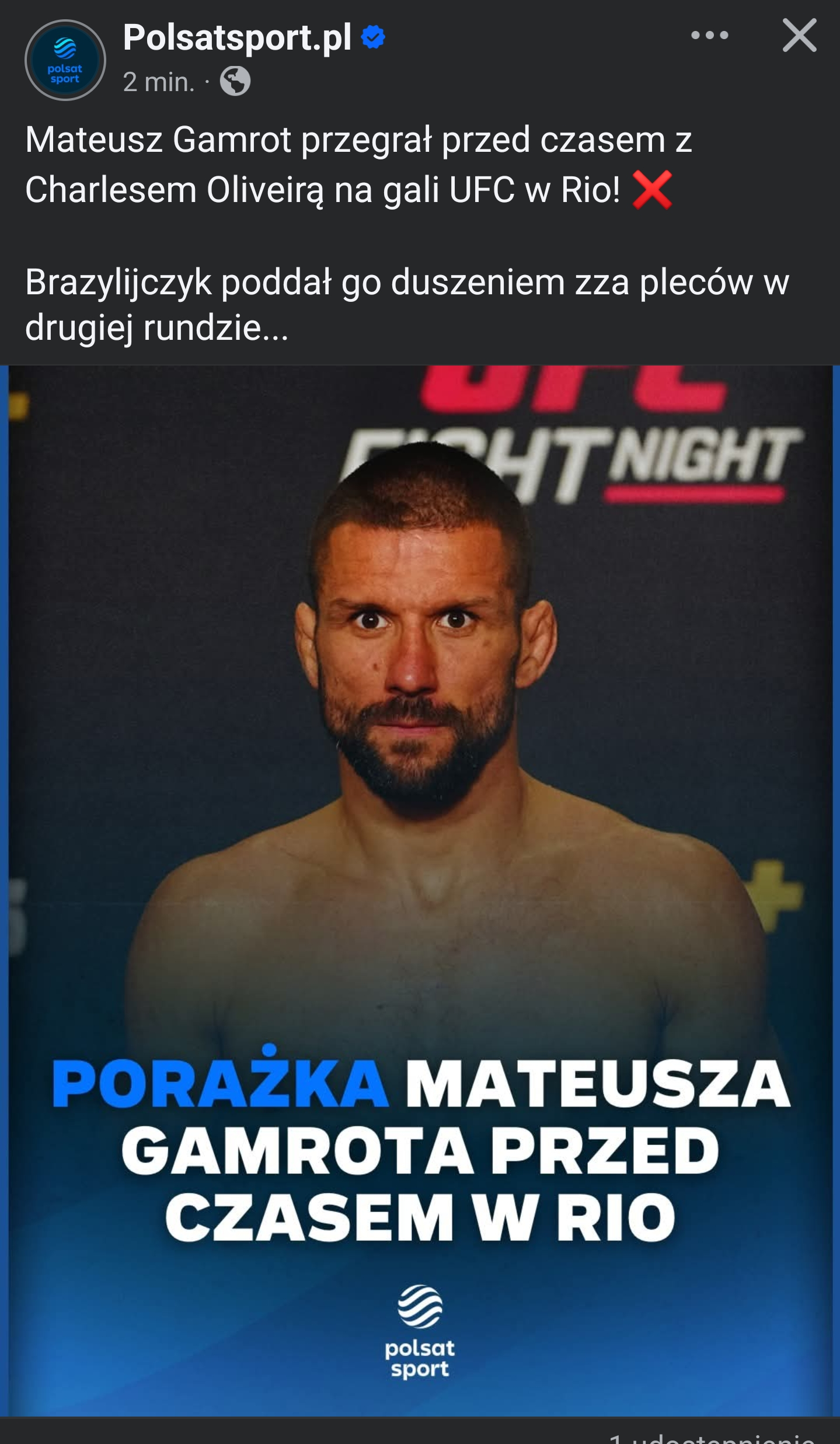840x1444 pixels.
Task: Dismiss the post with the X button
Action: pyautogui.click(x=799, y=36)
